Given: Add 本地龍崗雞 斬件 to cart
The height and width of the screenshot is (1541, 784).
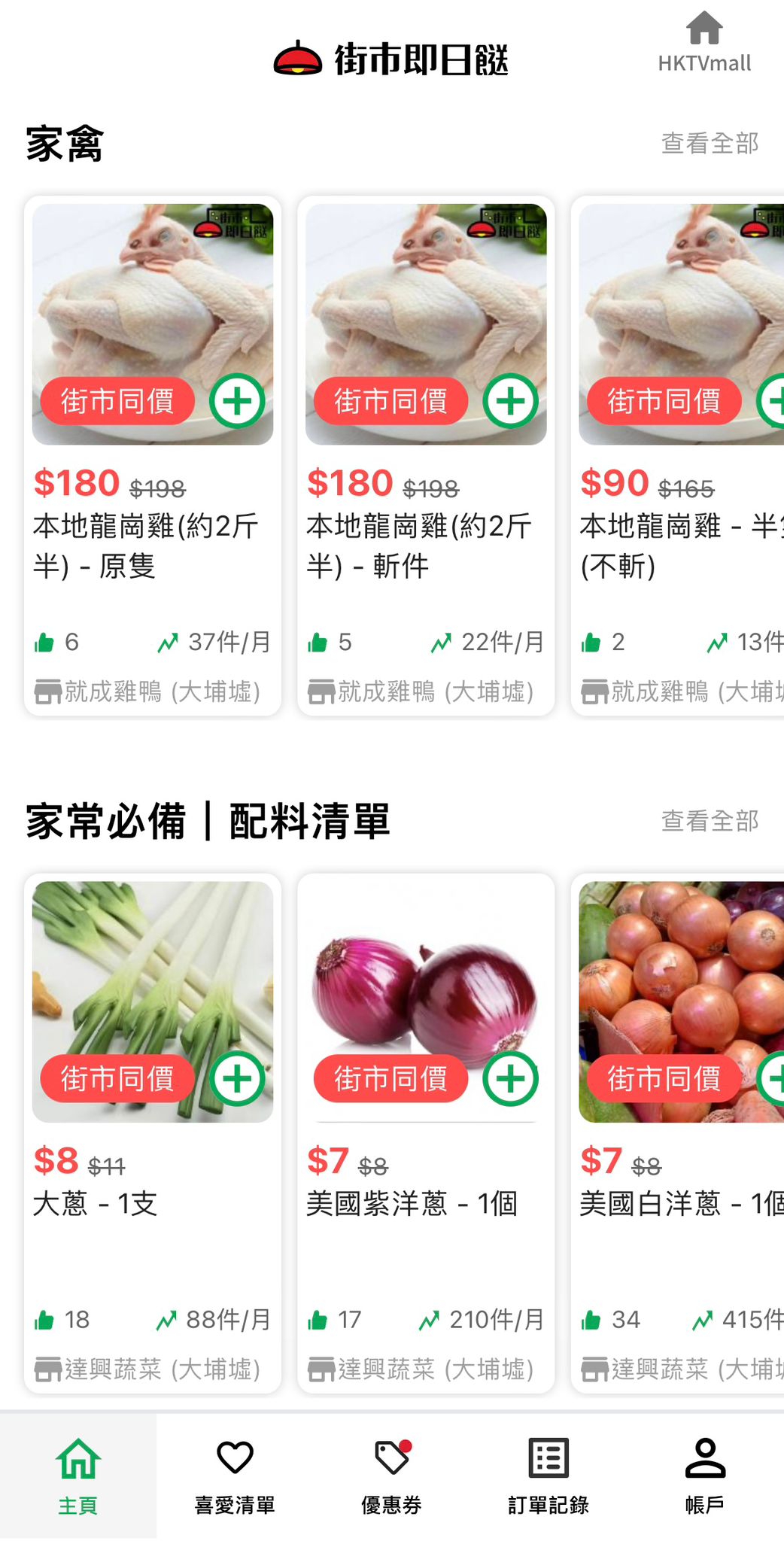Looking at the screenshot, I should coord(510,401).
